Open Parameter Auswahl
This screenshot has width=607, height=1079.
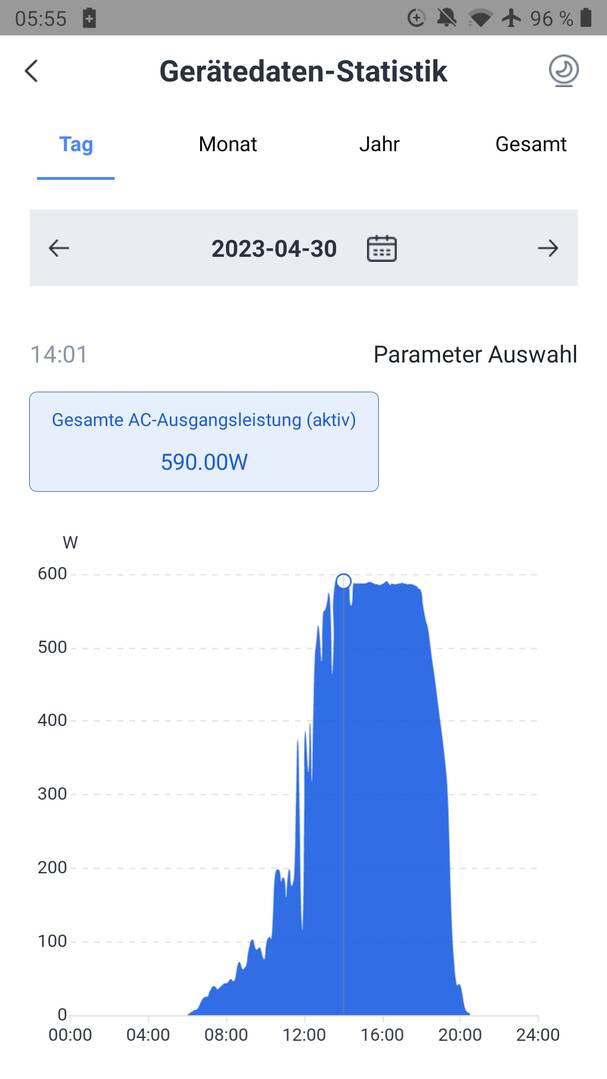click(x=475, y=355)
